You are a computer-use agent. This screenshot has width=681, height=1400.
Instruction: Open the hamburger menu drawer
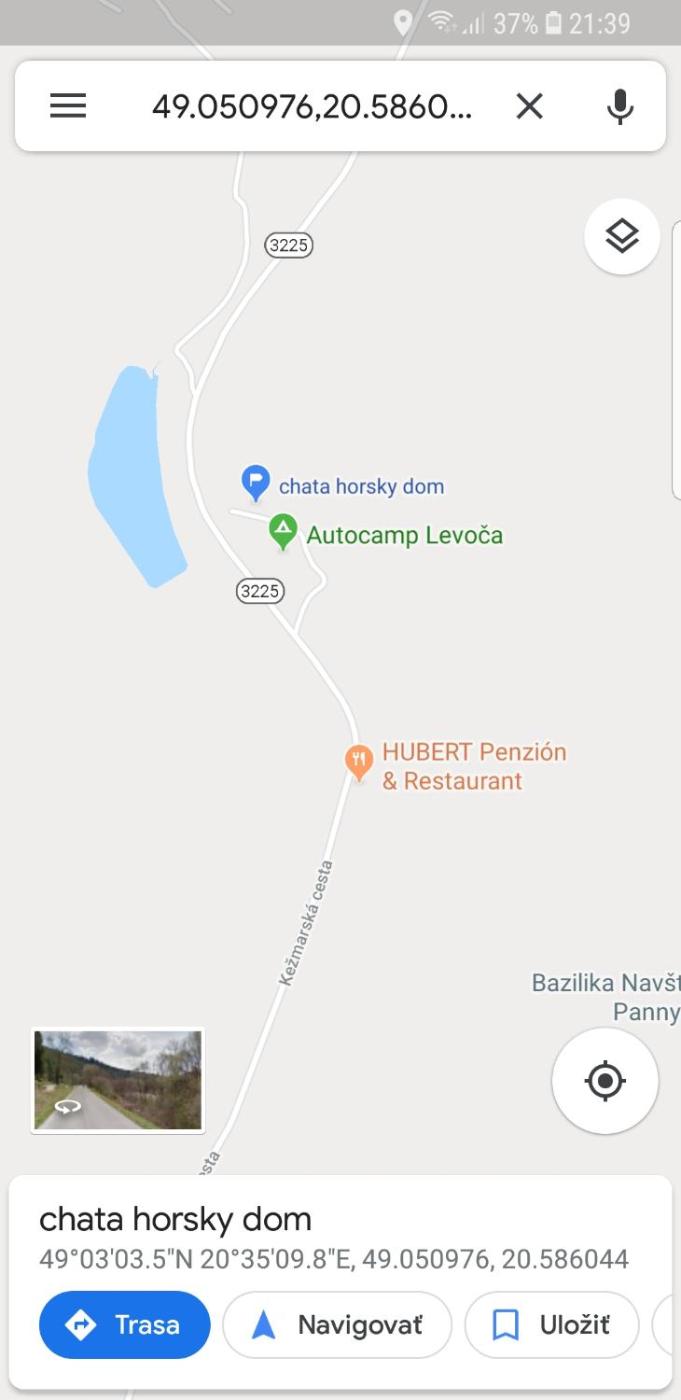pyautogui.click(x=68, y=106)
